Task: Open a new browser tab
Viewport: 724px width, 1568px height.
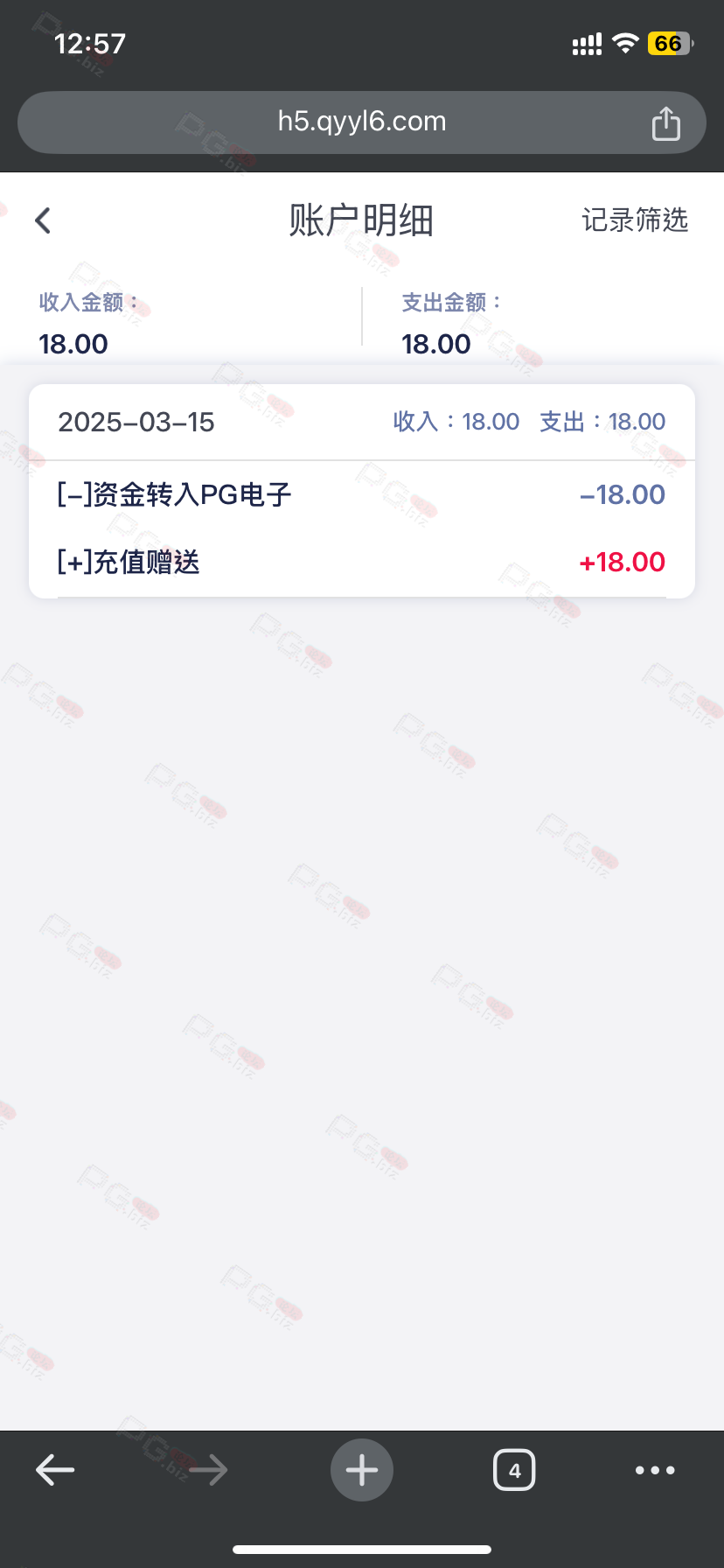Action: (362, 1470)
